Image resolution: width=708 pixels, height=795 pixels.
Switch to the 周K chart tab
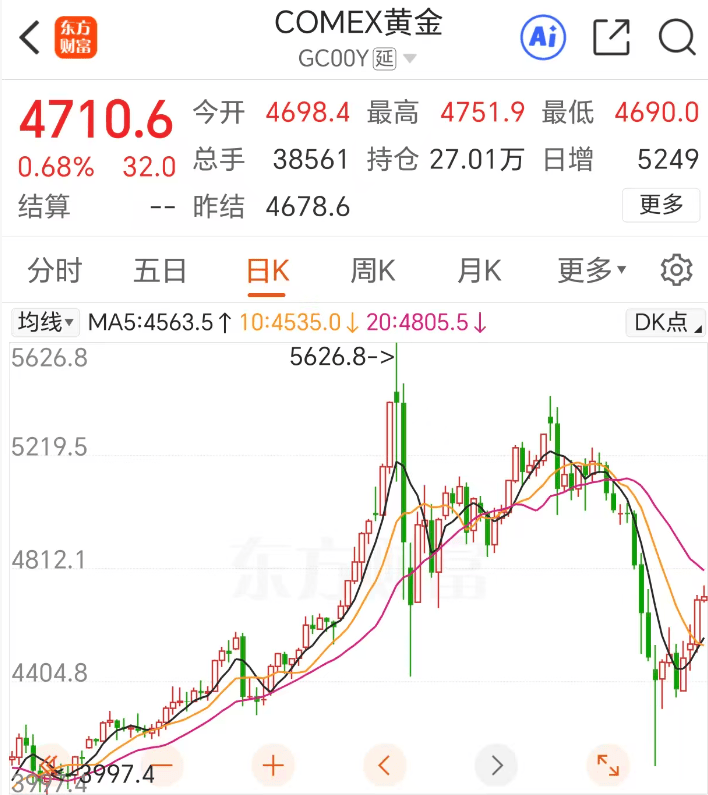pyautogui.click(x=372, y=270)
